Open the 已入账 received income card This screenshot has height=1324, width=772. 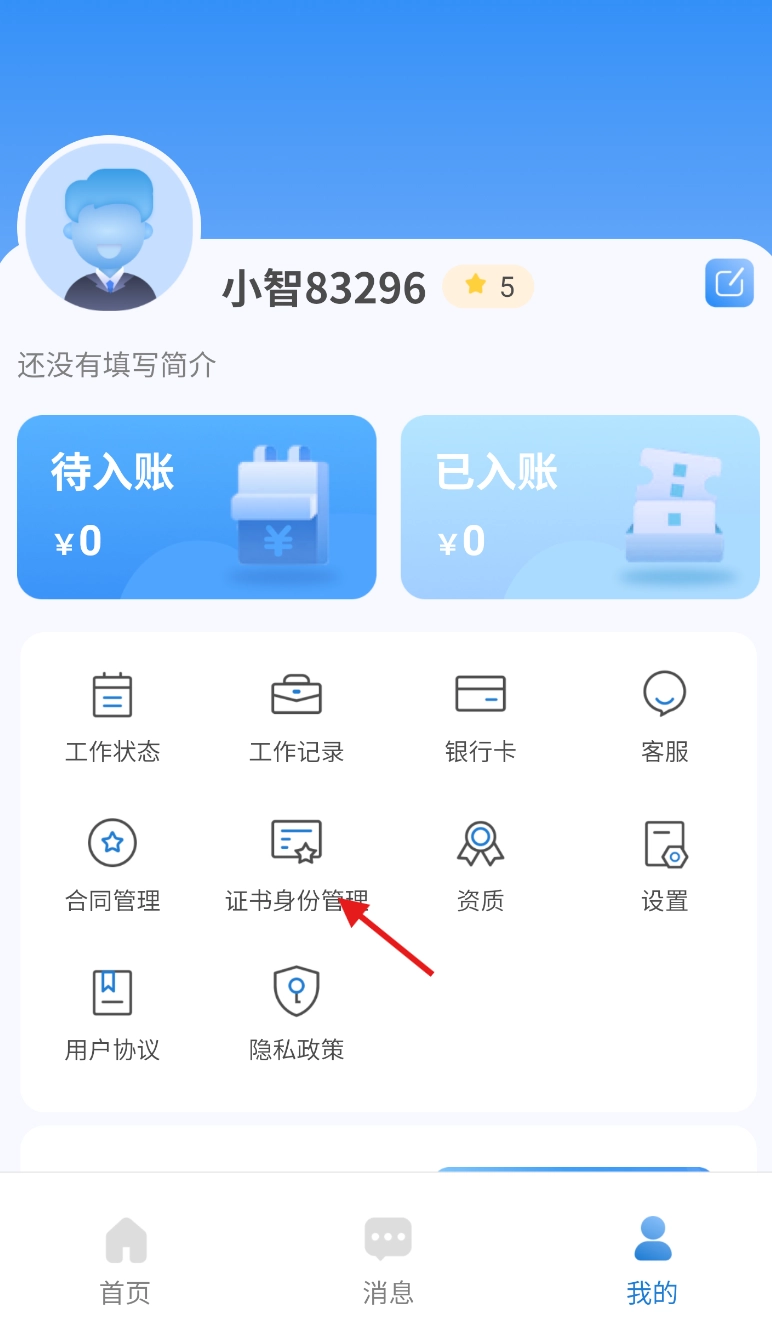580,507
